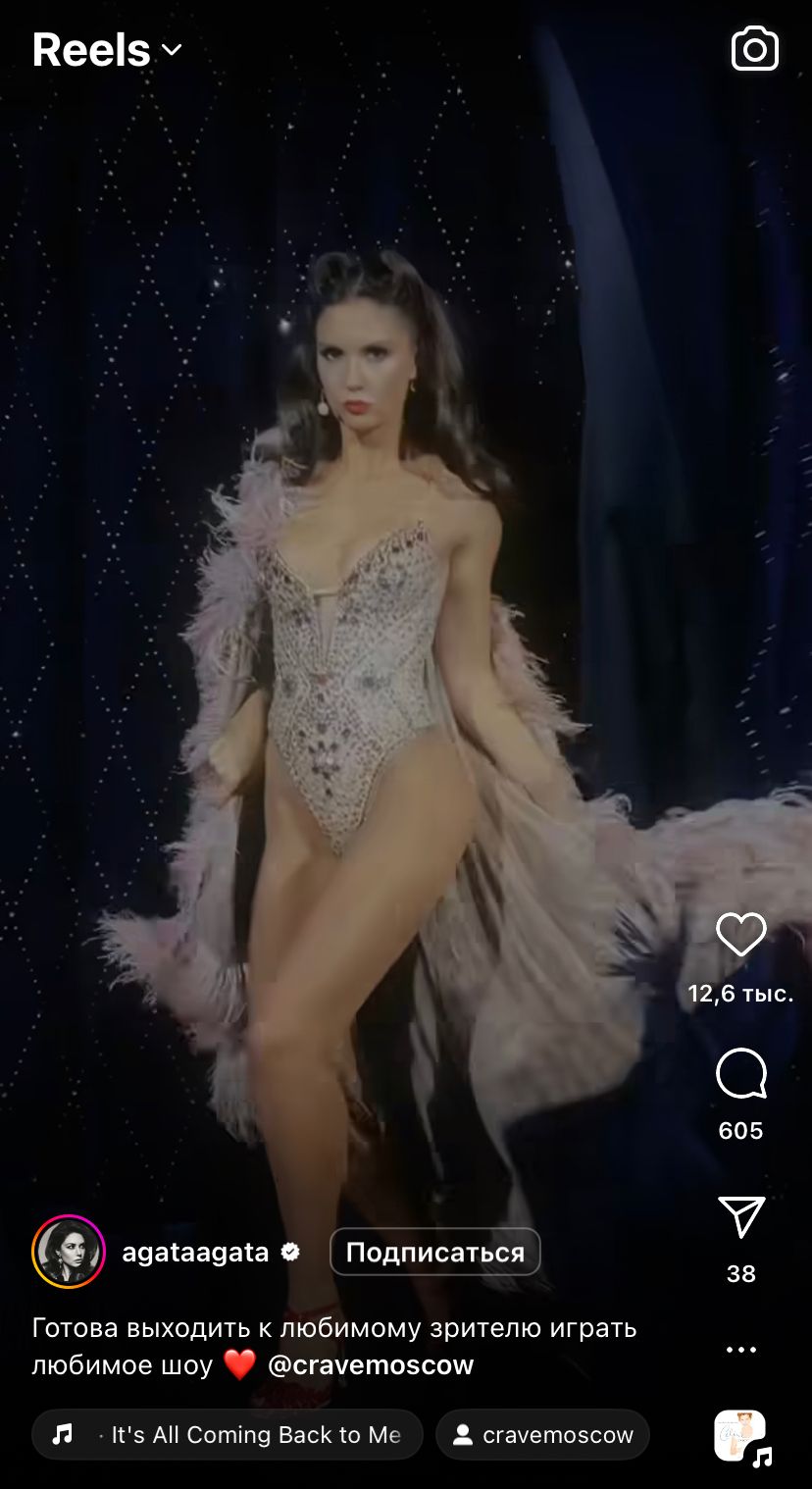Open the three-dot more options menu
This screenshot has height=1489, width=812.
click(740, 1351)
